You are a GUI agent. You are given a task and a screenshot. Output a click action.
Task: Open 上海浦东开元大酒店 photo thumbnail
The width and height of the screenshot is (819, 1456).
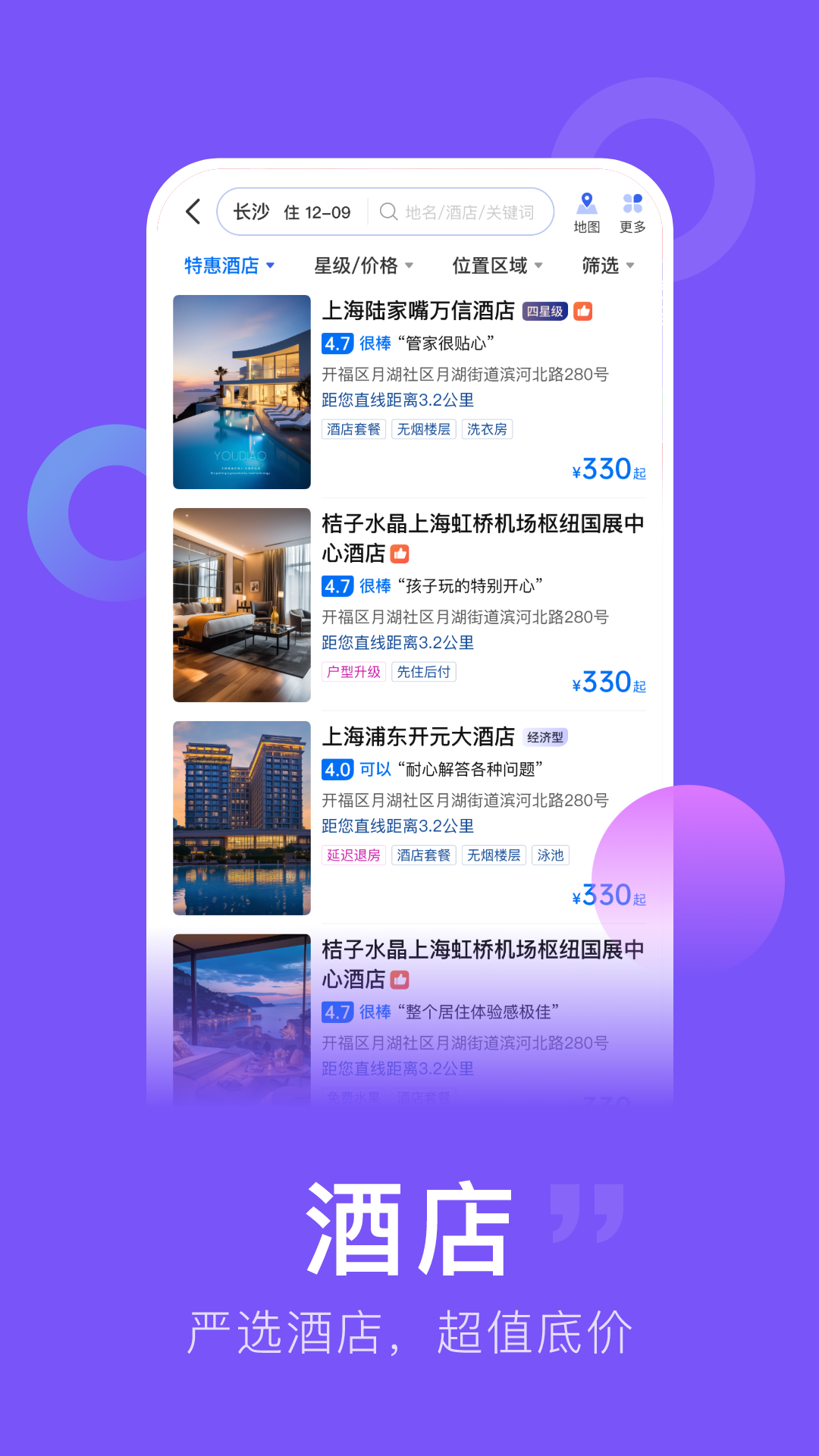(x=241, y=817)
